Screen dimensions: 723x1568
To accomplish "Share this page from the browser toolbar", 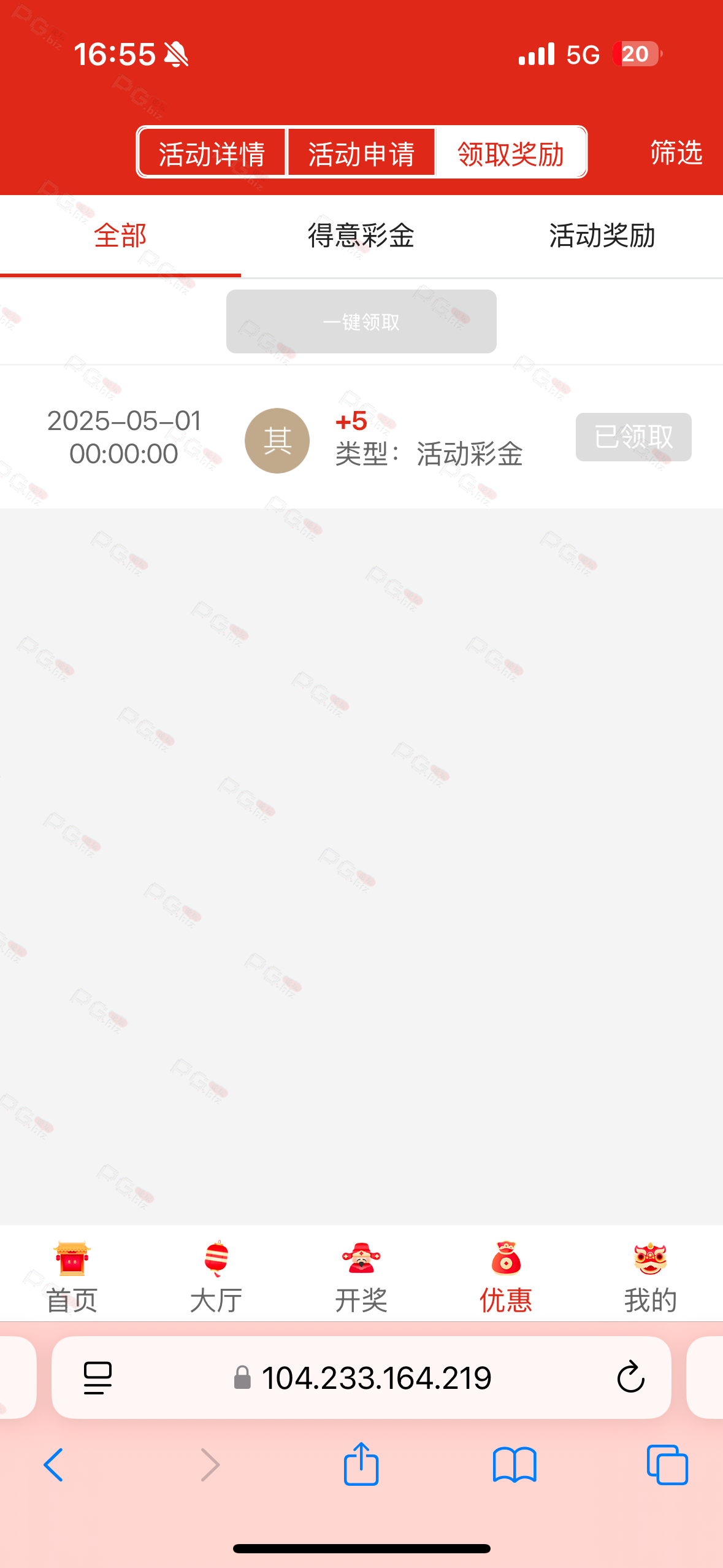I will click(361, 1464).
